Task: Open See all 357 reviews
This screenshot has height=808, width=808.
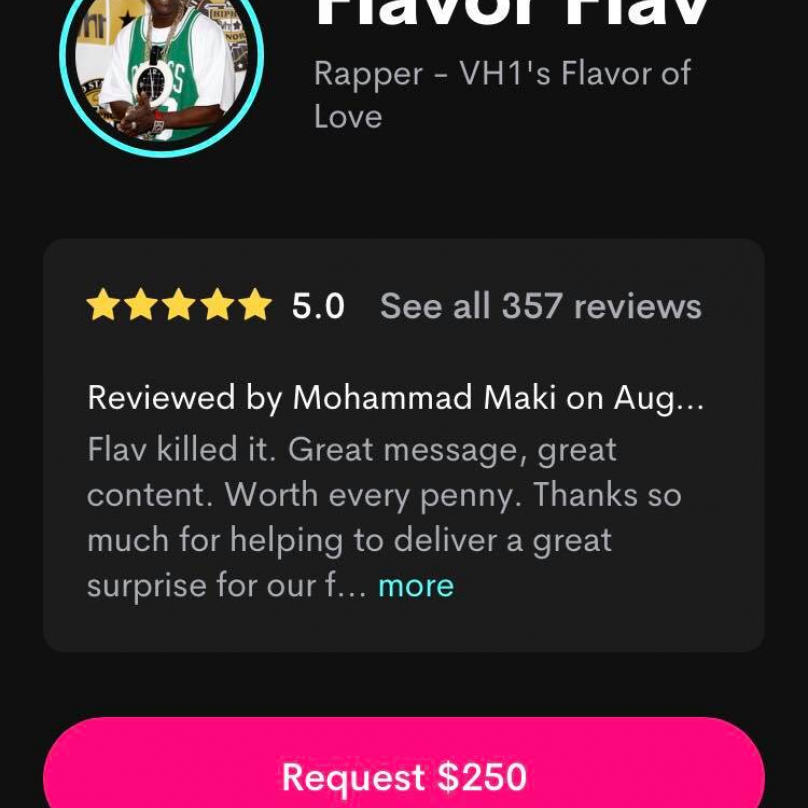Action: tap(540, 306)
